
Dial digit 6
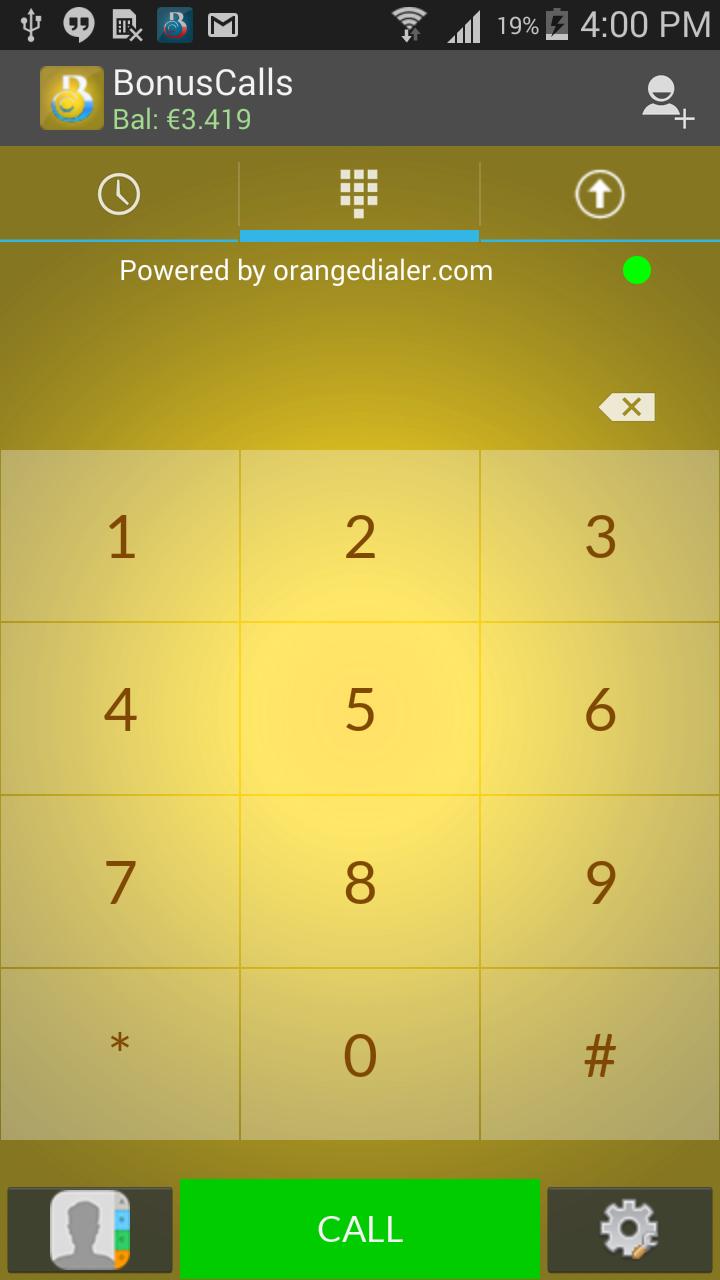(x=600, y=709)
